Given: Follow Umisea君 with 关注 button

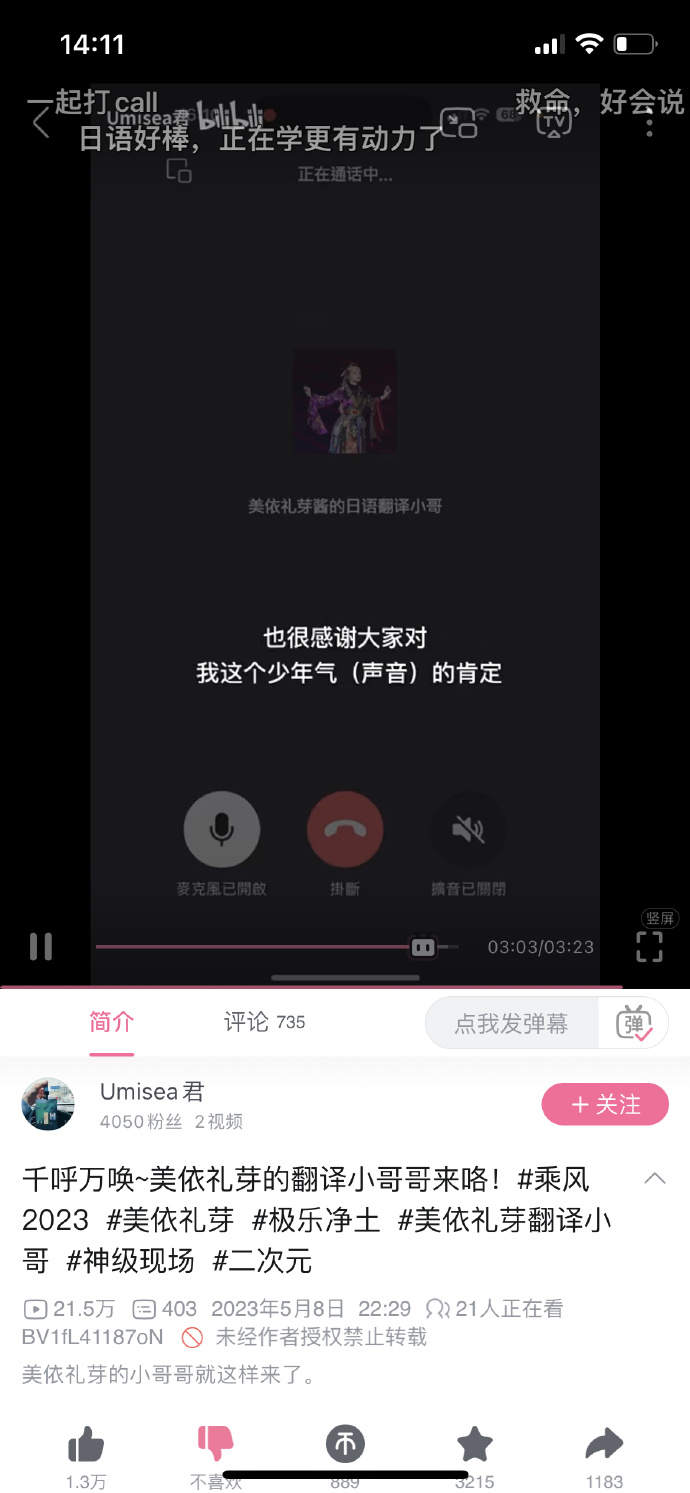Looking at the screenshot, I should point(604,1104).
